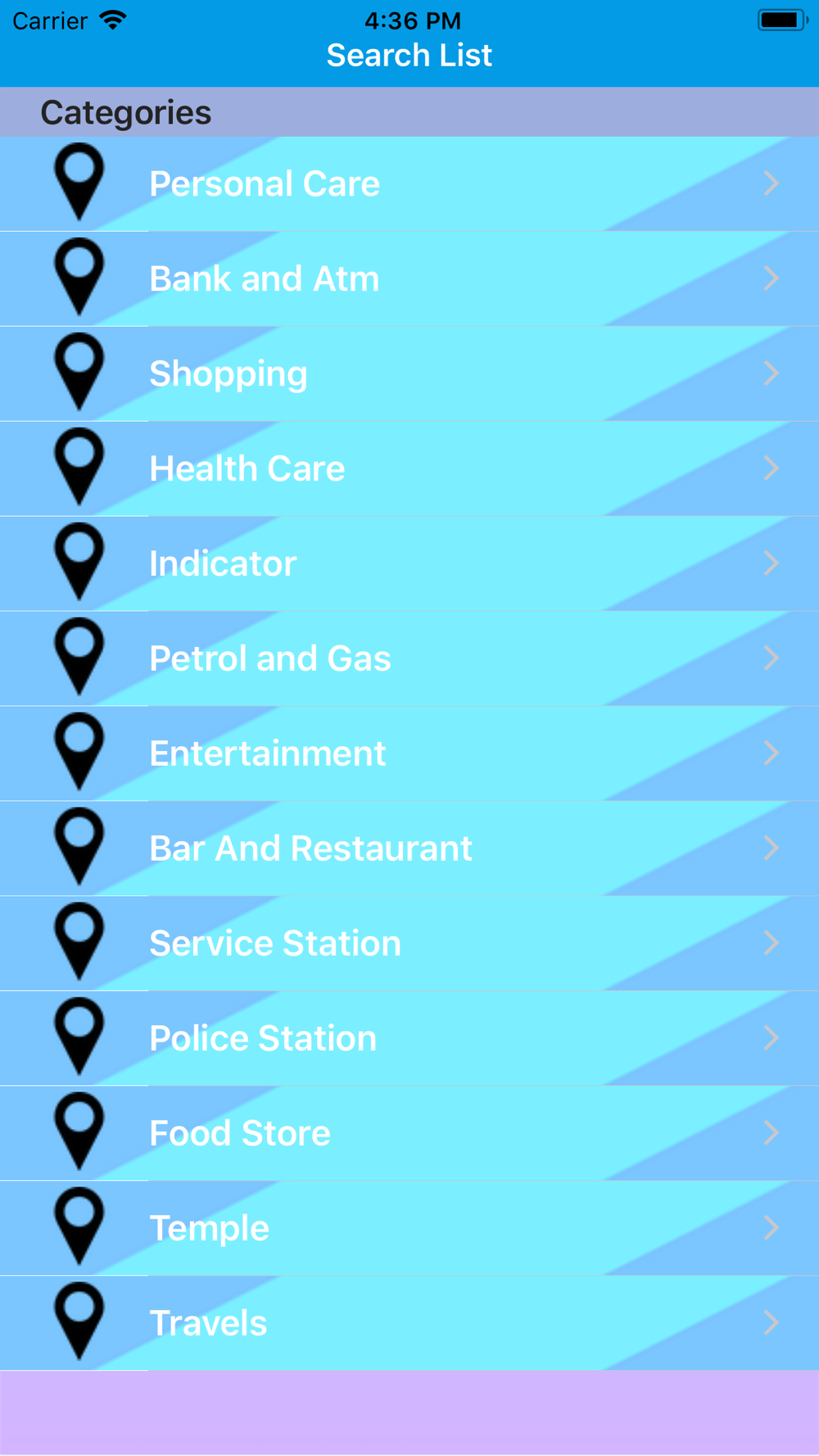
Task: Open the Personal Care category
Action: click(x=409, y=183)
